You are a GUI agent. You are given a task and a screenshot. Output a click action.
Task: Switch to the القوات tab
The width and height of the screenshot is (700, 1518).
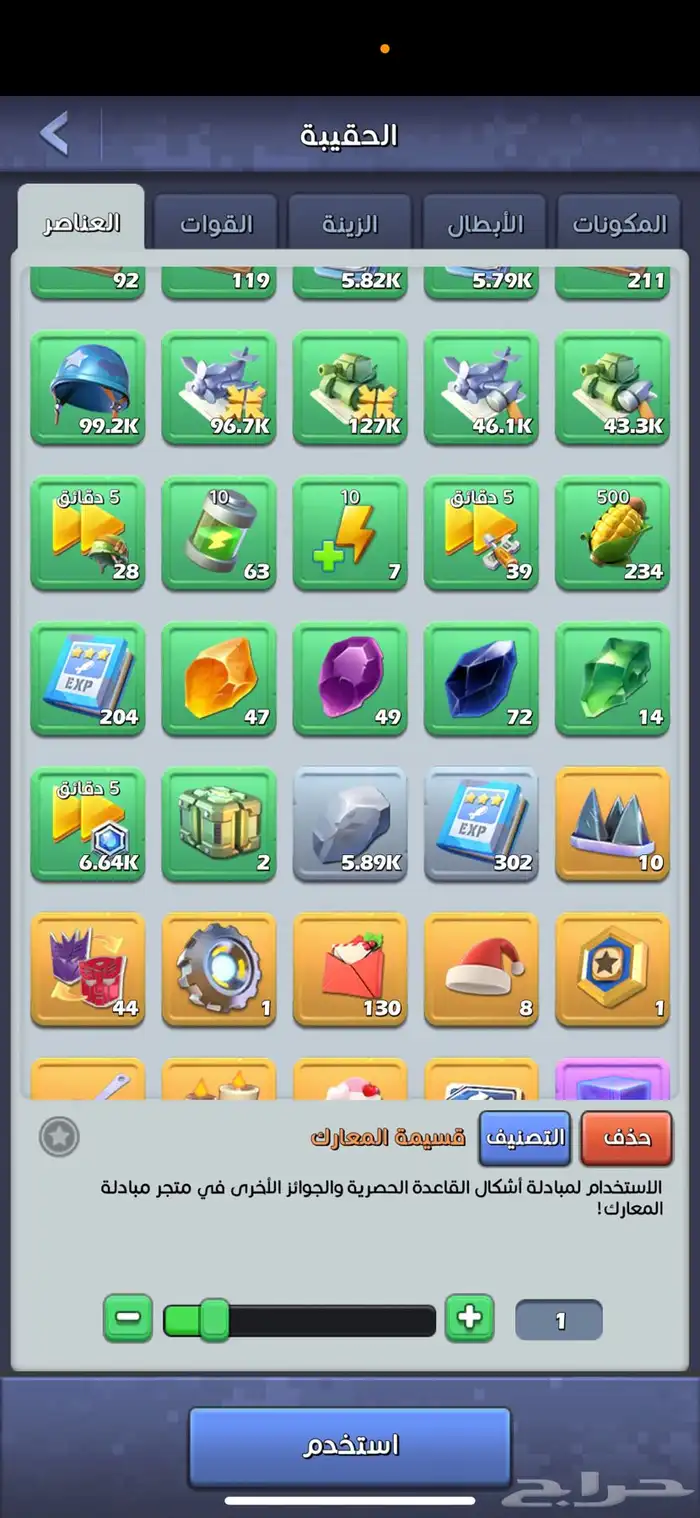[x=217, y=224]
